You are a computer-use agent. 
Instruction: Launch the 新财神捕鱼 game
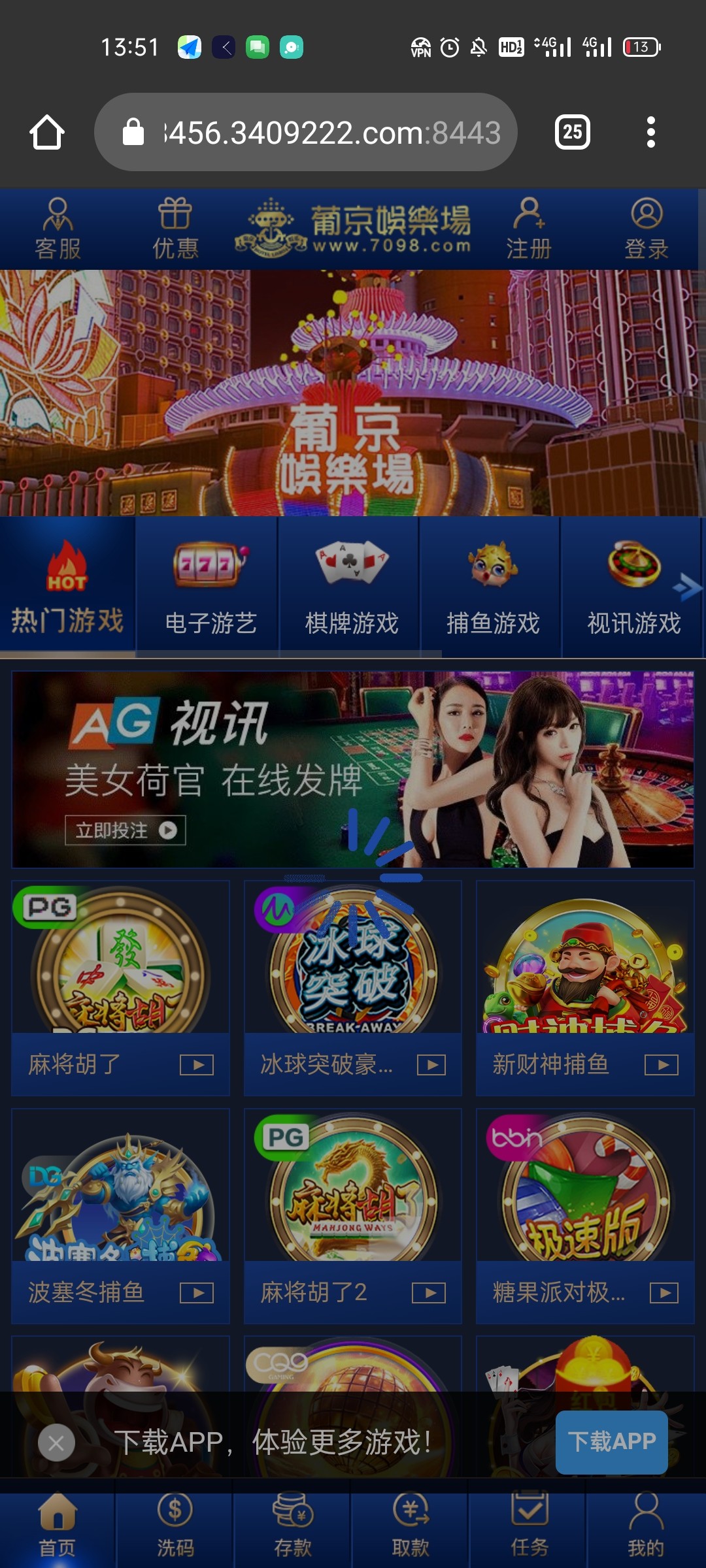584,987
